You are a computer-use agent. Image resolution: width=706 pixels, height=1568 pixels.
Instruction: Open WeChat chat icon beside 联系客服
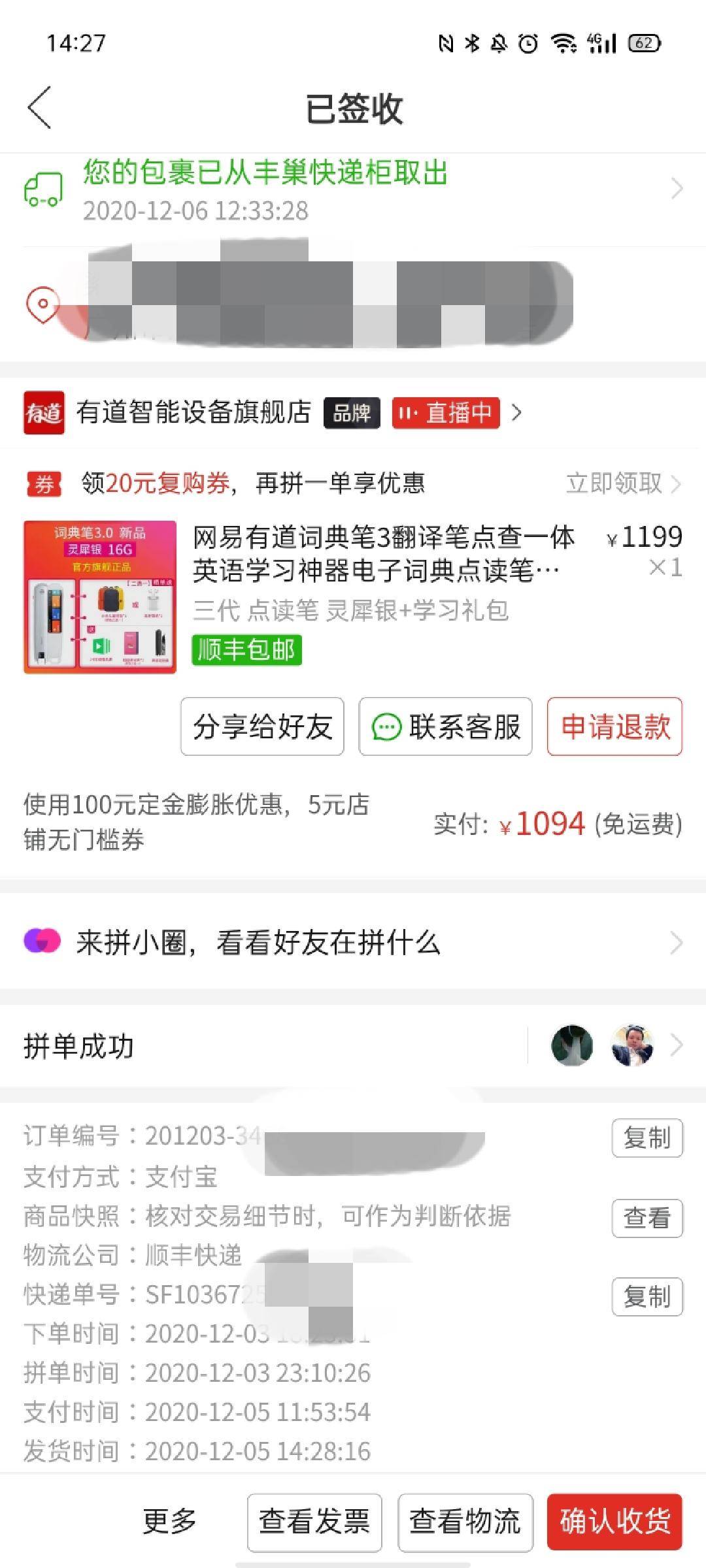click(x=387, y=727)
